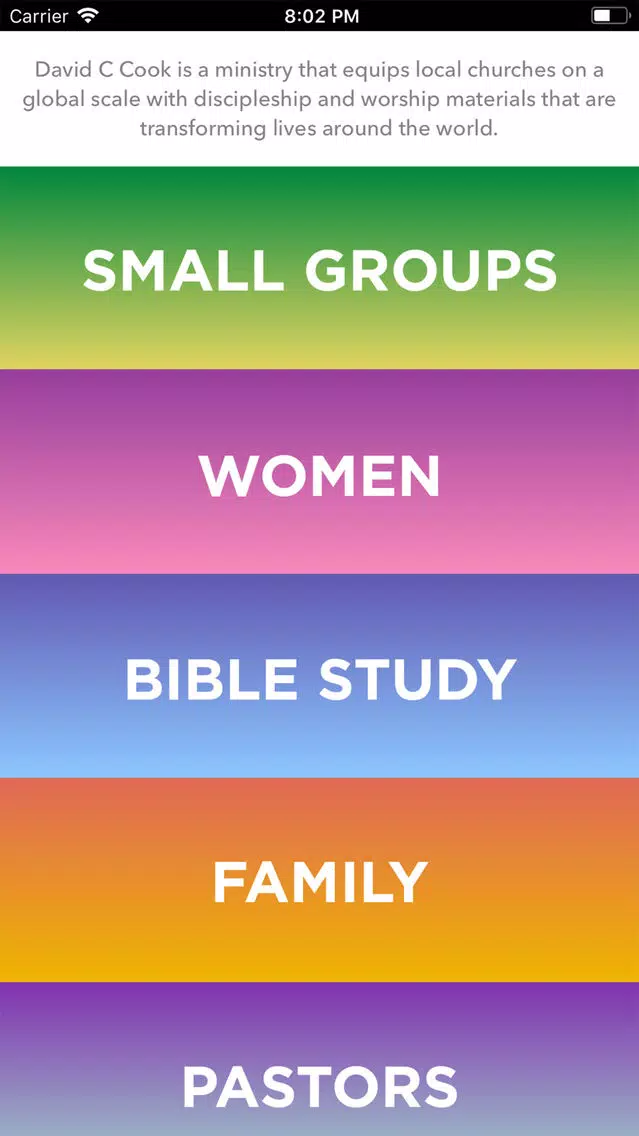The height and width of the screenshot is (1136, 639).
Task: Tap the Family category banner
Action: click(x=320, y=880)
